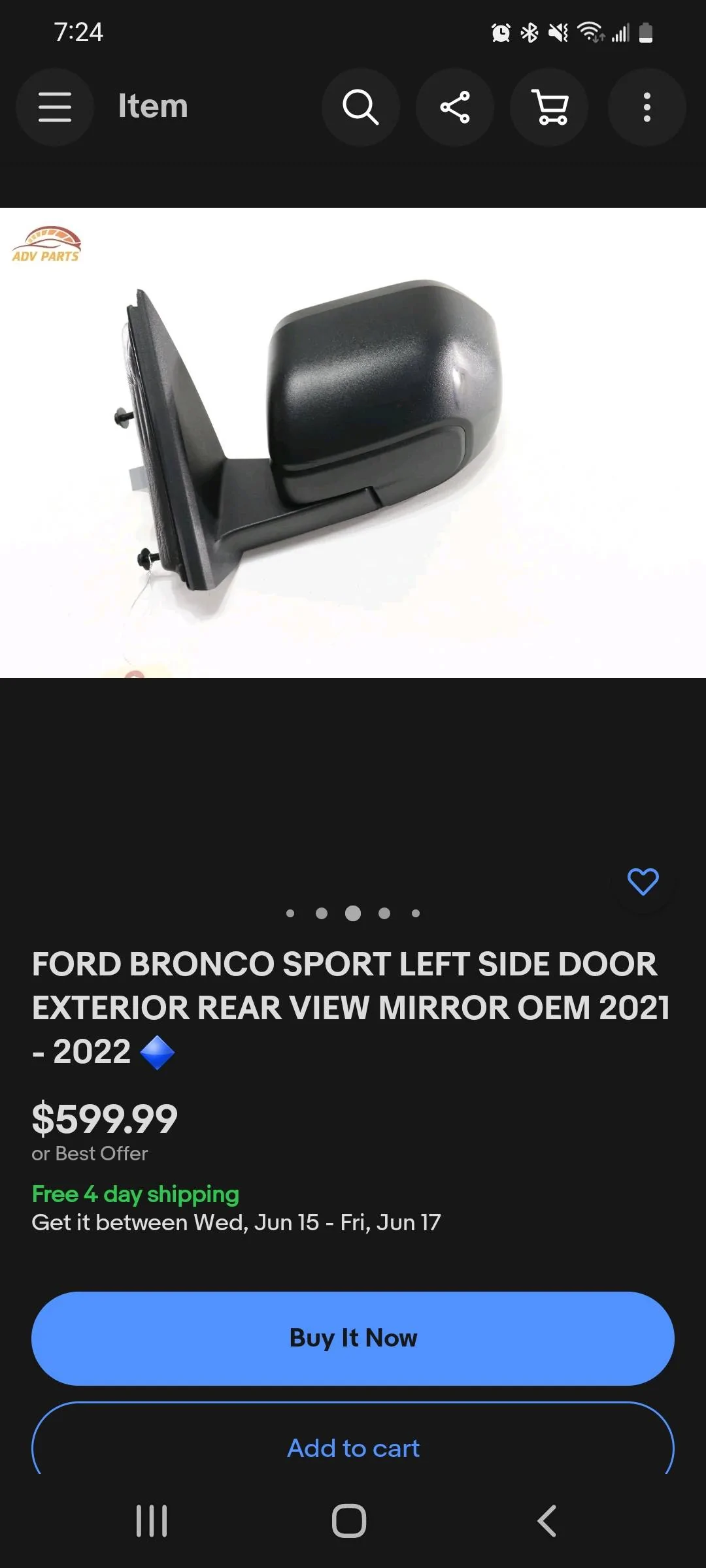The height and width of the screenshot is (1568, 706).
Task: Add this item to watchlist with heart
Action: (x=643, y=882)
